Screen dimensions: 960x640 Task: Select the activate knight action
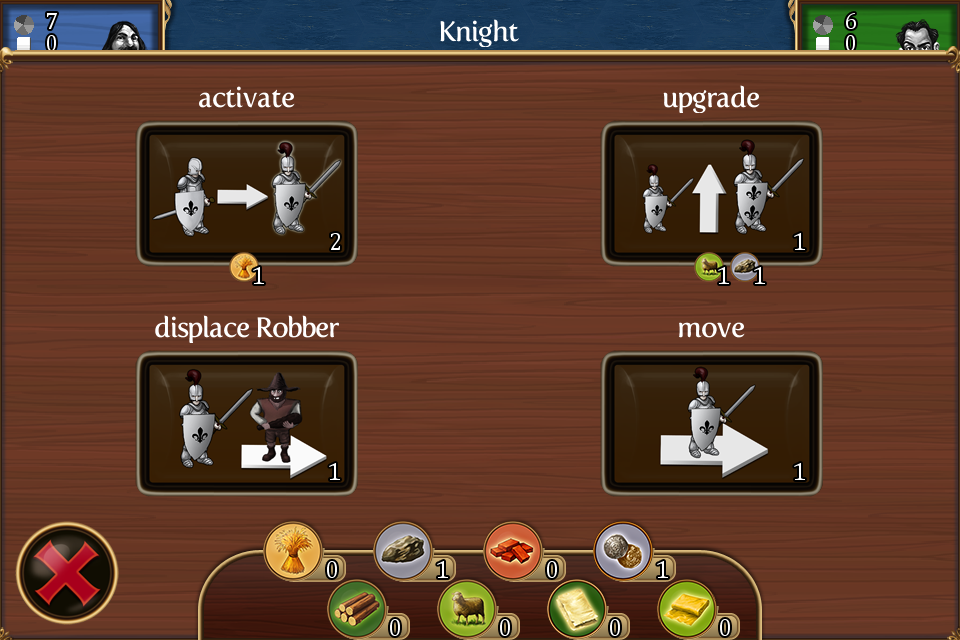click(x=247, y=194)
